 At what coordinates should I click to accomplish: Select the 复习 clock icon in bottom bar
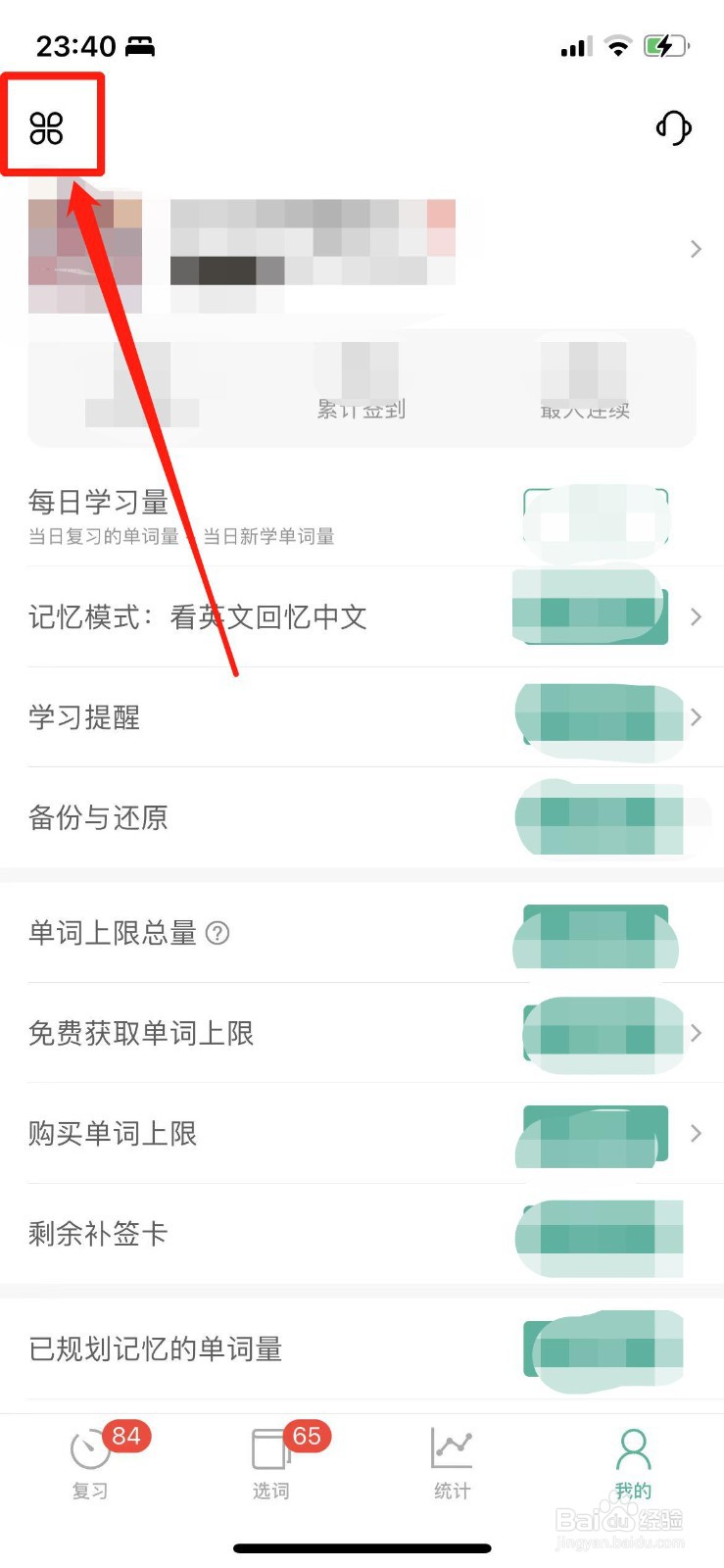89,1447
